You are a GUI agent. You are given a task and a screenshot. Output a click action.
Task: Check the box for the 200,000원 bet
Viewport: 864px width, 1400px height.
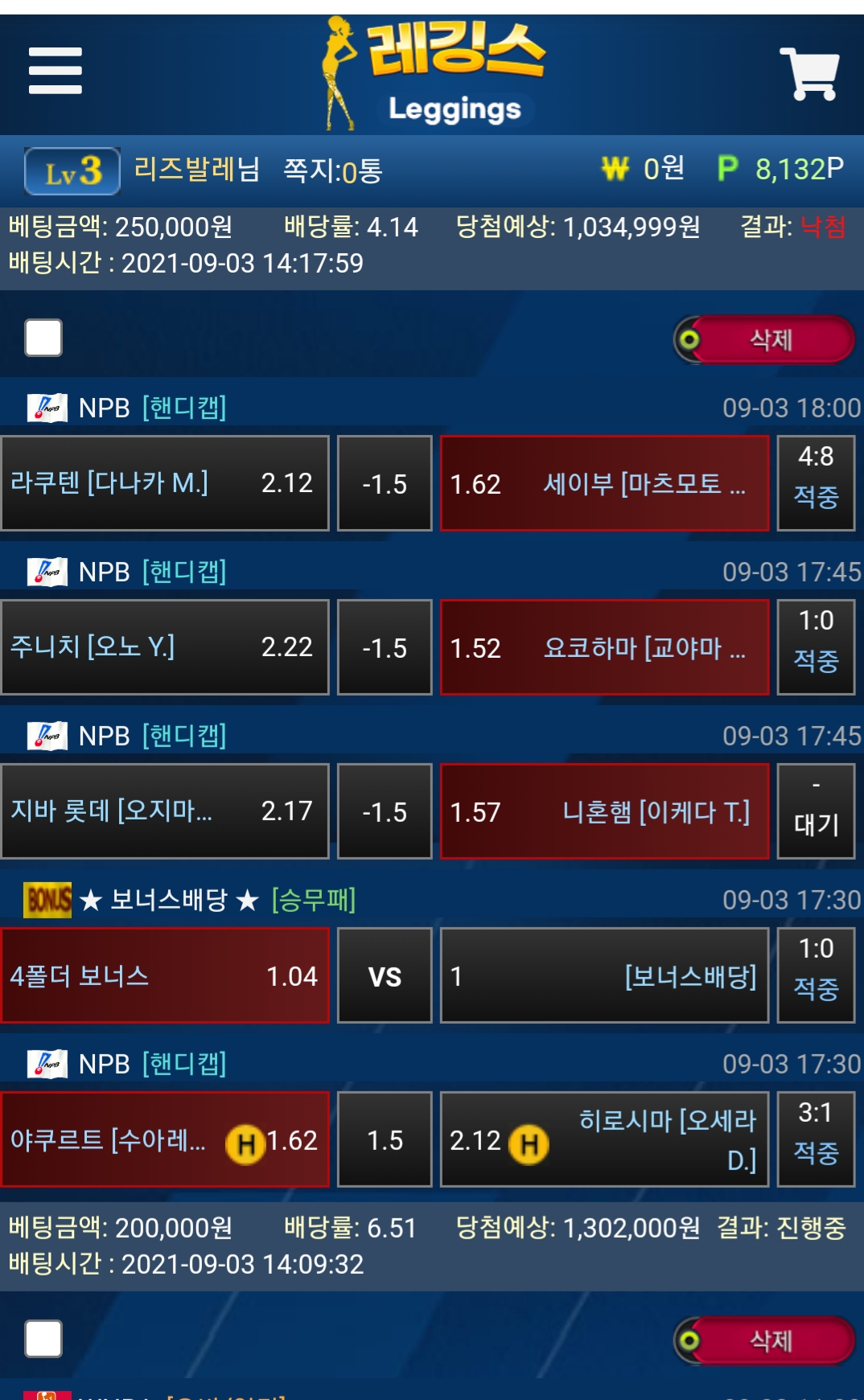(43, 1339)
